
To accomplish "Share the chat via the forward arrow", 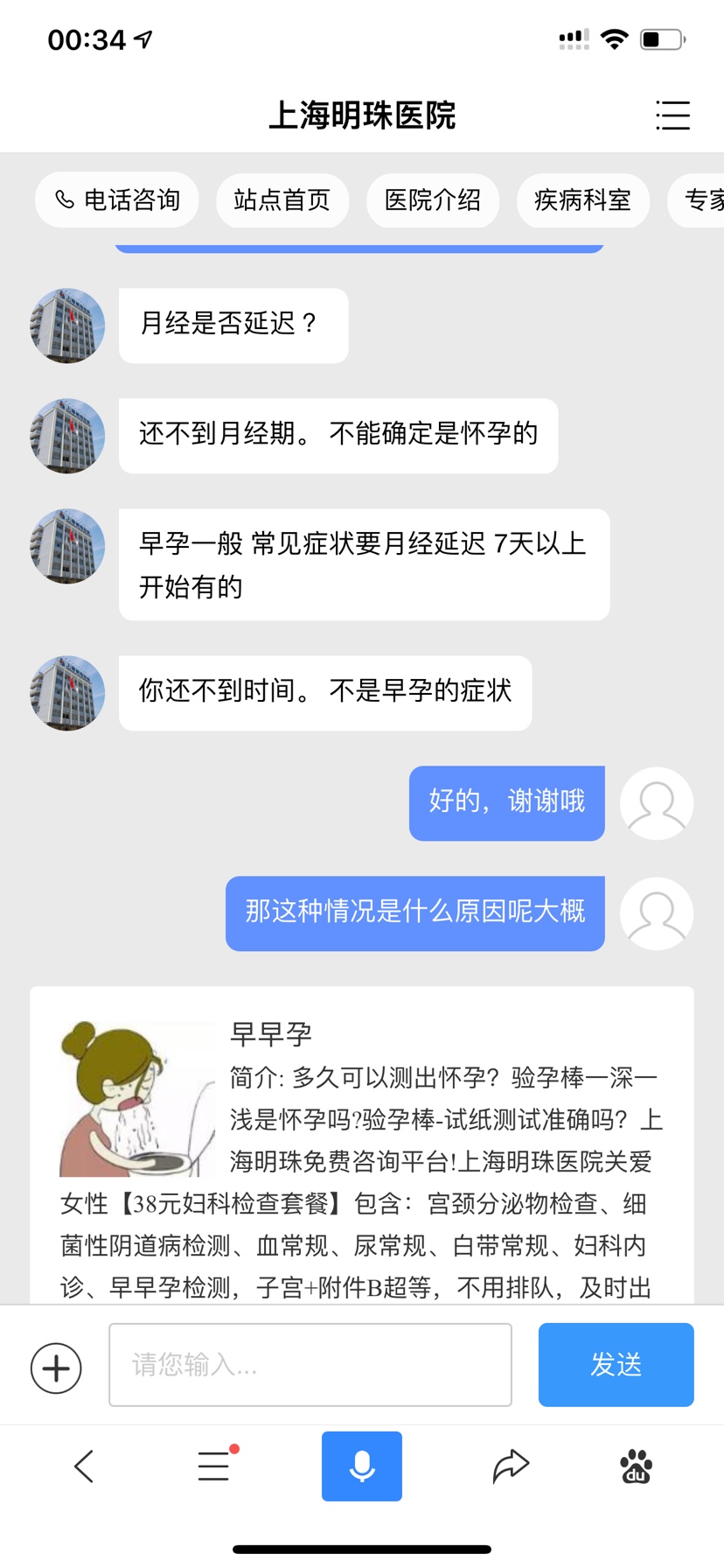I will [509, 1466].
